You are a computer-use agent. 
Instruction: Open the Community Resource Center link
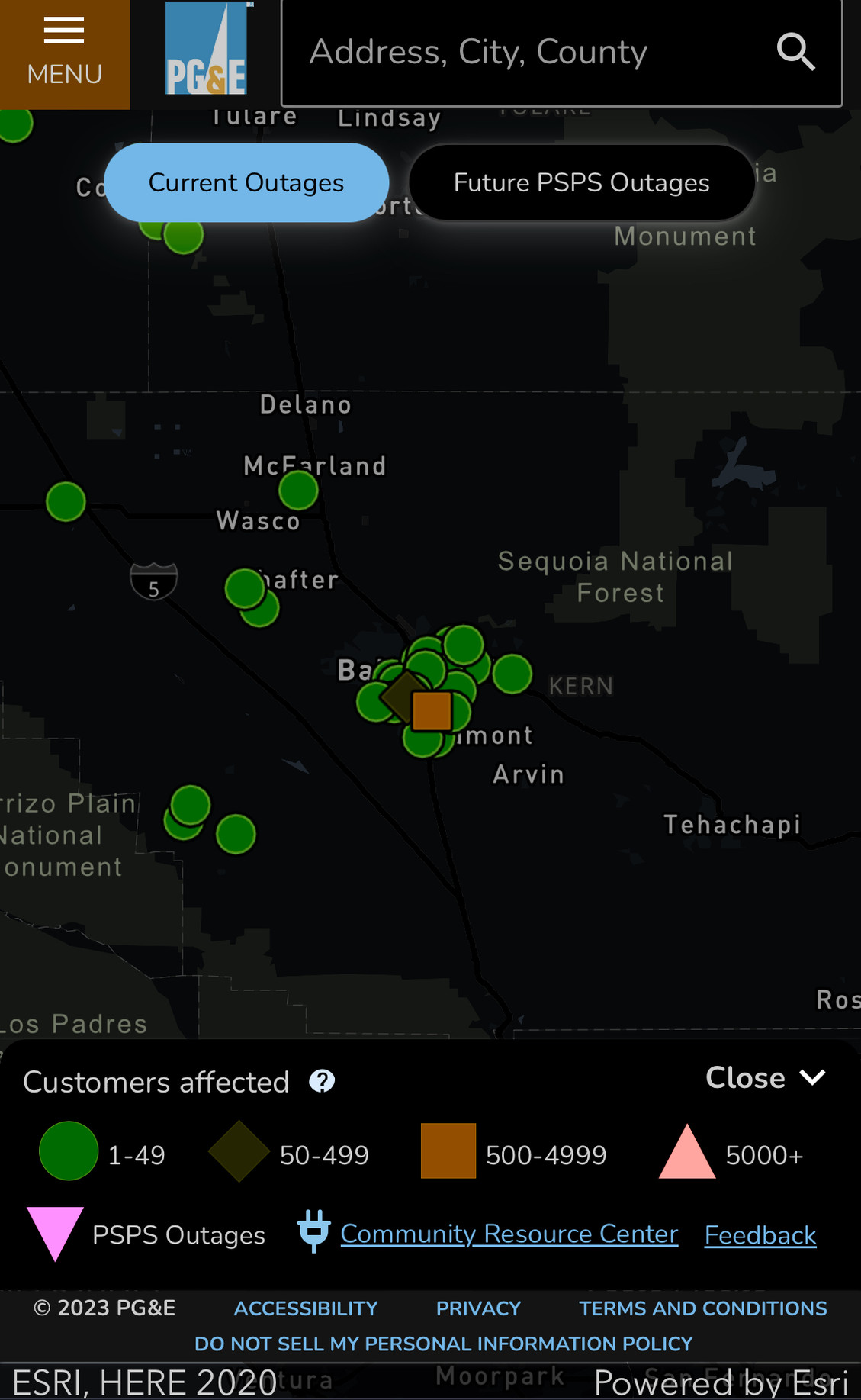click(x=509, y=1234)
